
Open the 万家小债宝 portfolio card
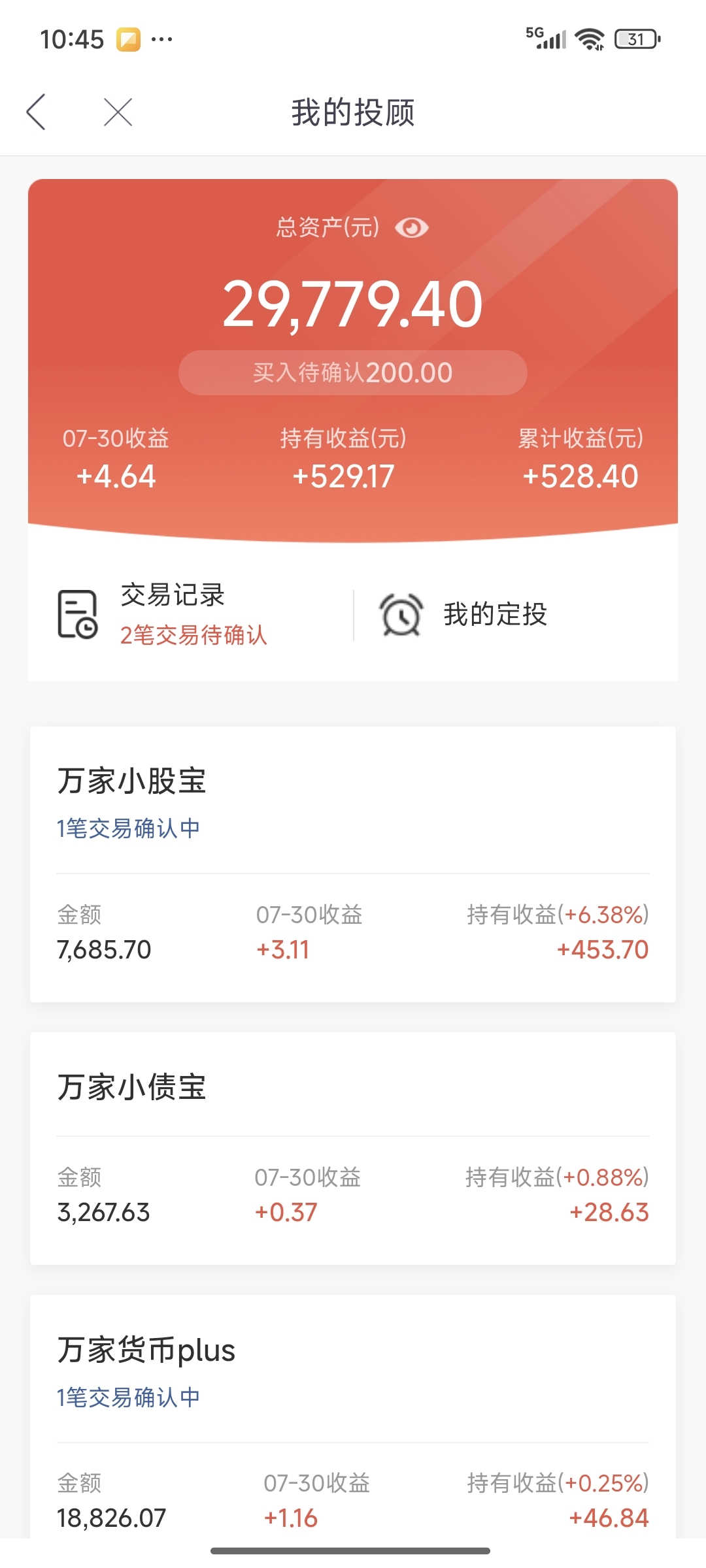353,1148
